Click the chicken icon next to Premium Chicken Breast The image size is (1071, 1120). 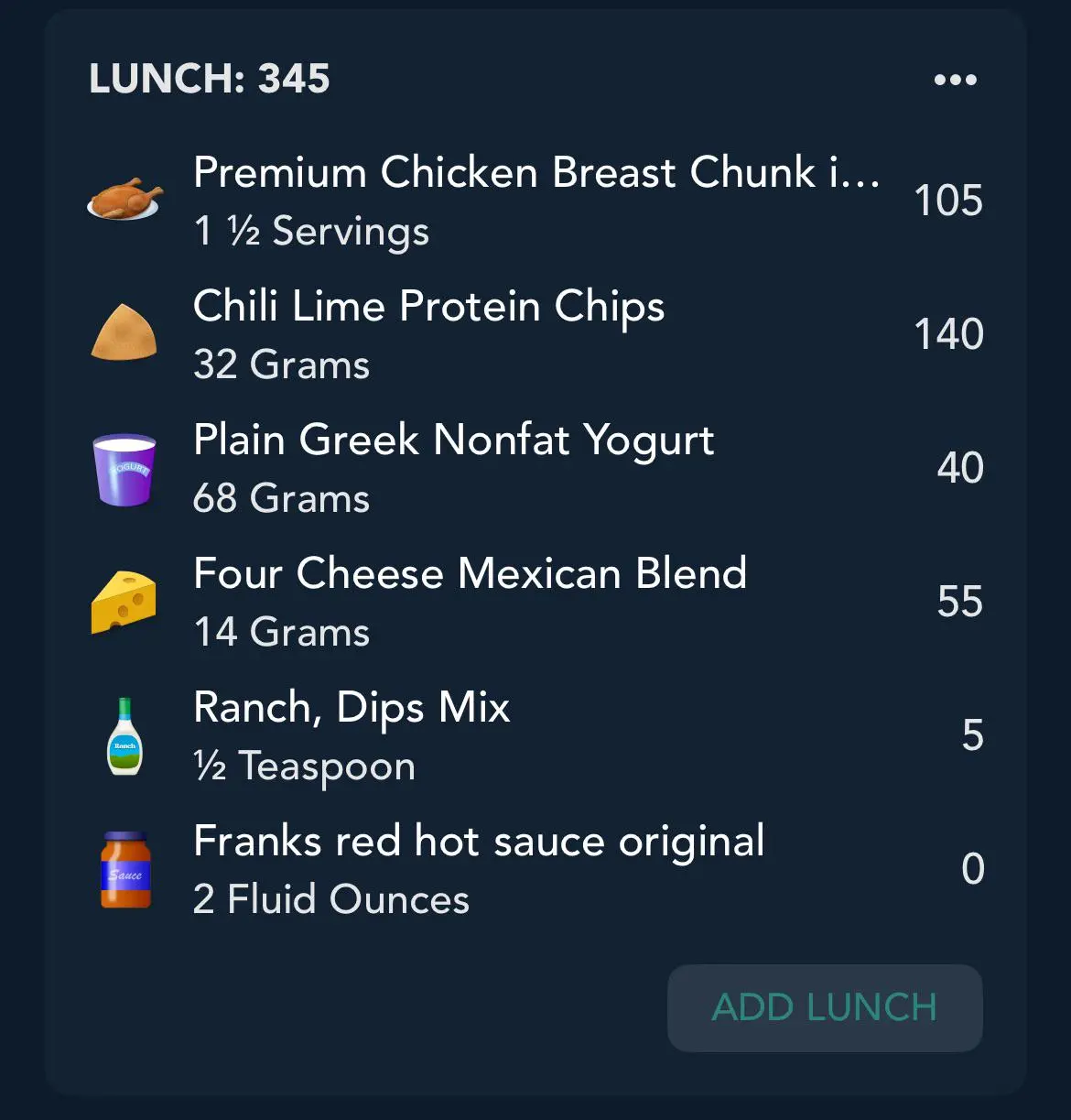(x=126, y=195)
